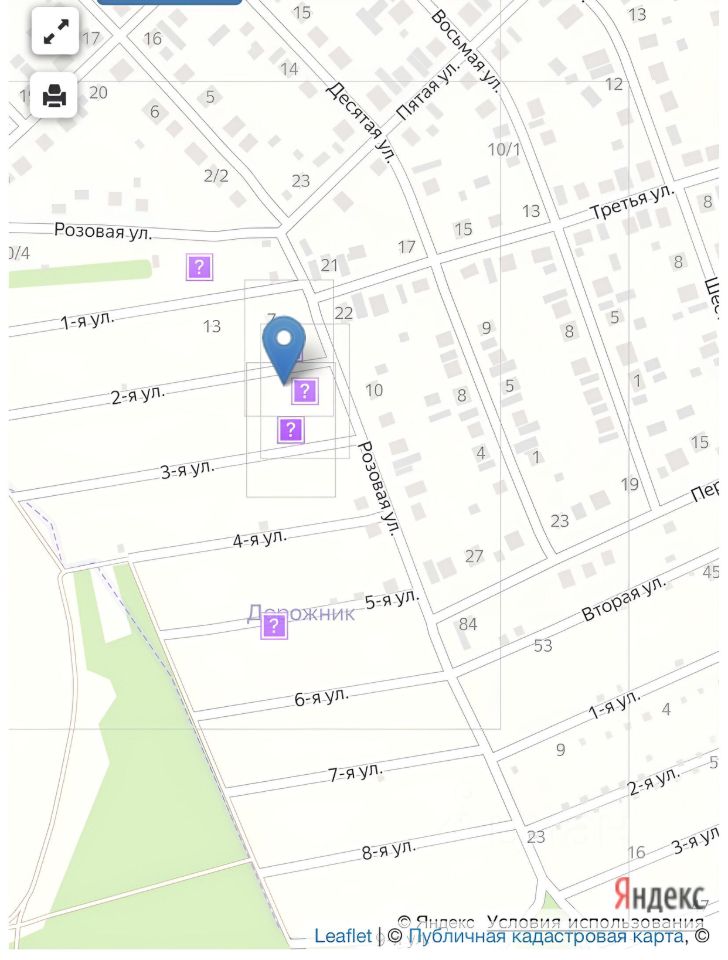Print the map
The height and width of the screenshot is (960, 728).
click(x=55, y=96)
